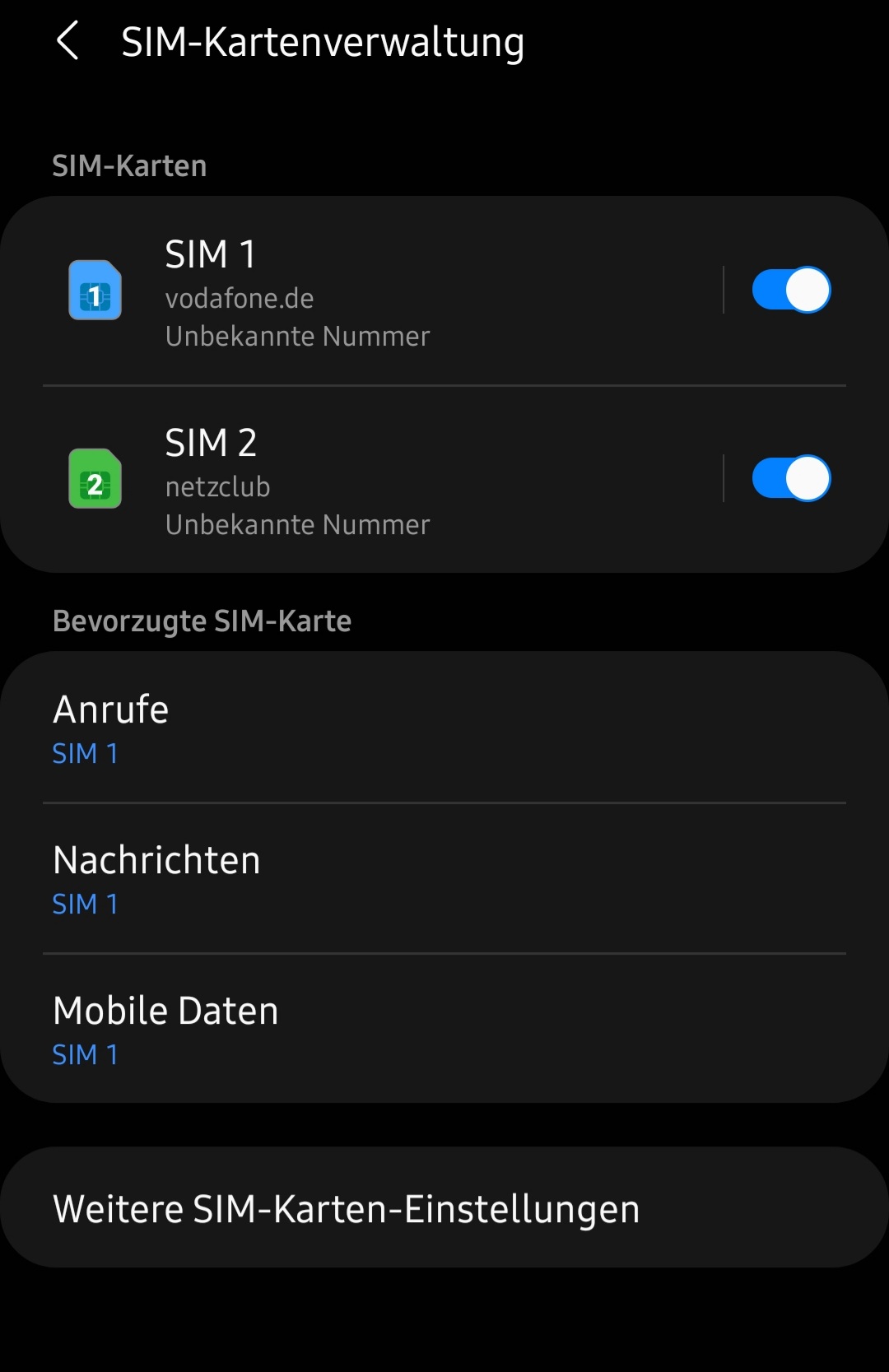The image size is (889, 1372).
Task: Disable the SIM 2 toggle
Action: 790,478
